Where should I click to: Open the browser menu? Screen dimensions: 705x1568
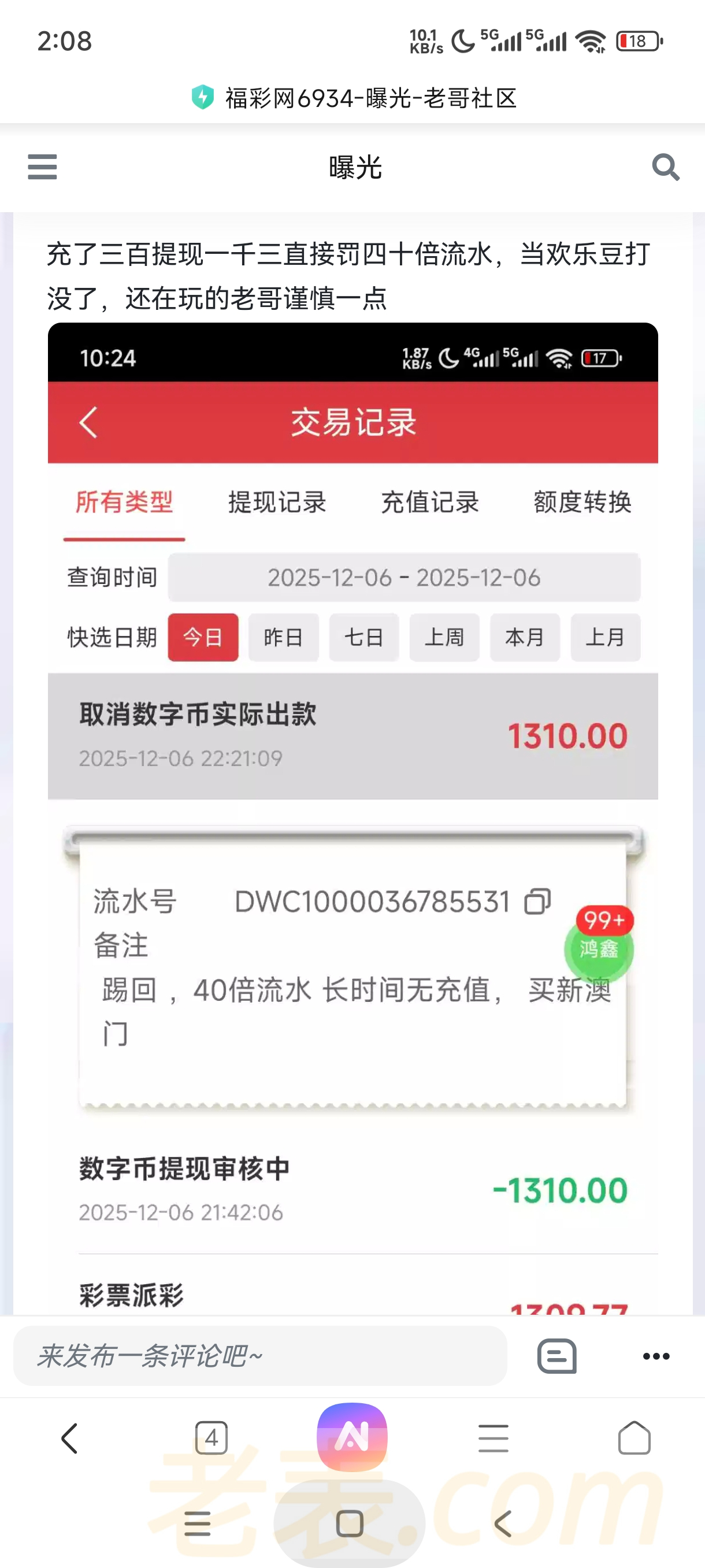(493, 1438)
